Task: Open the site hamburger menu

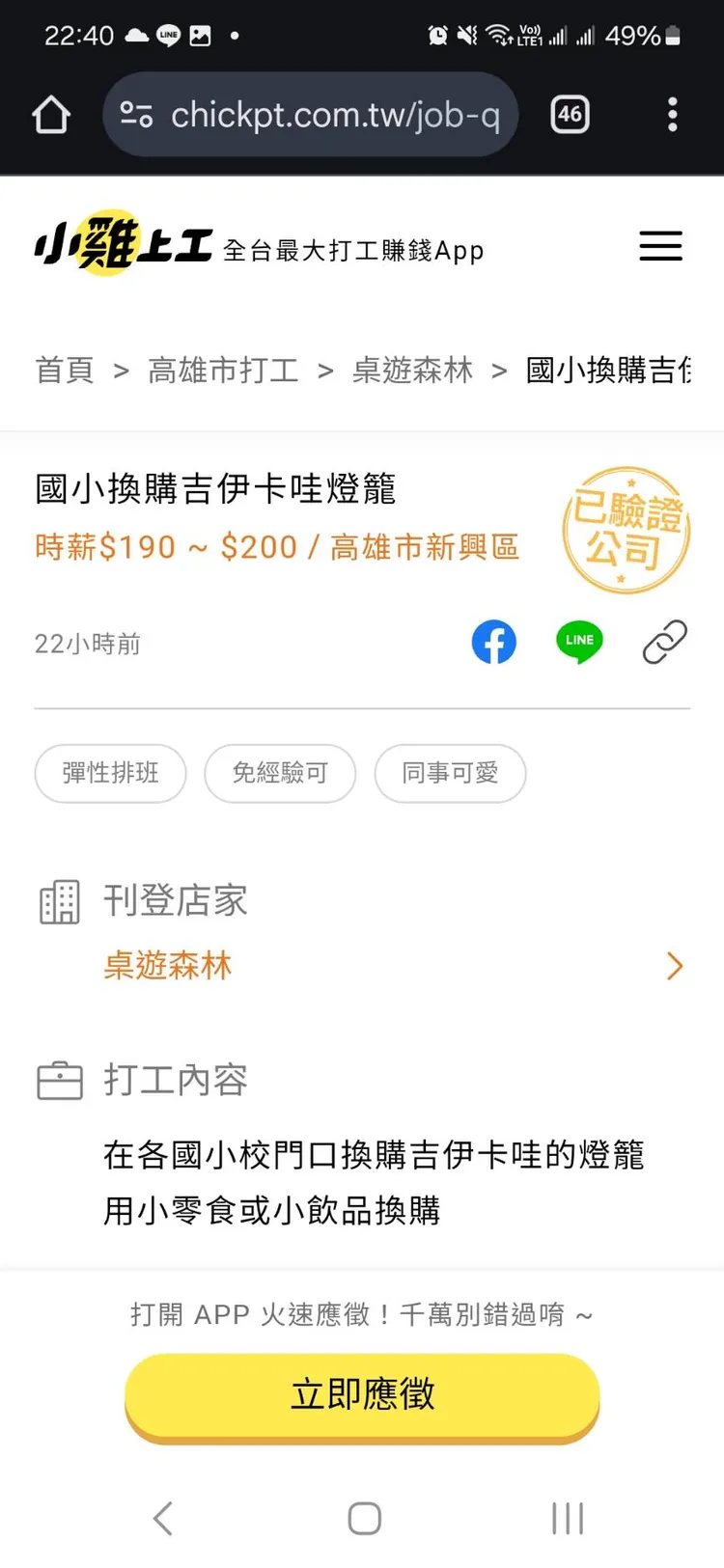Action: pyautogui.click(x=660, y=246)
